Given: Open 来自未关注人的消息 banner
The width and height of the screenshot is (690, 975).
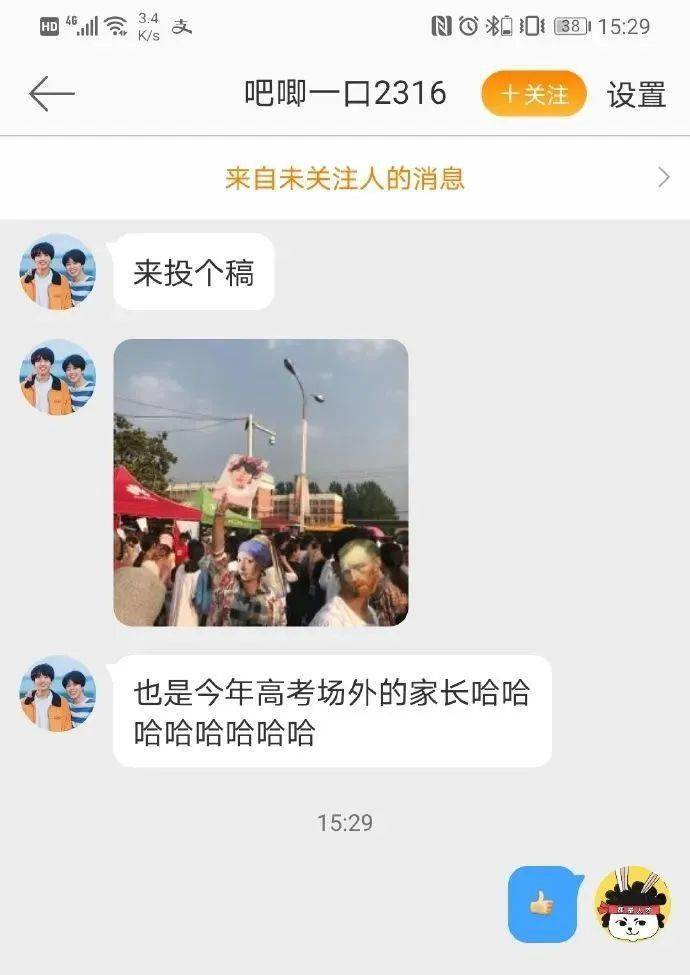Looking at the screenshot, I should click(345, 179).
